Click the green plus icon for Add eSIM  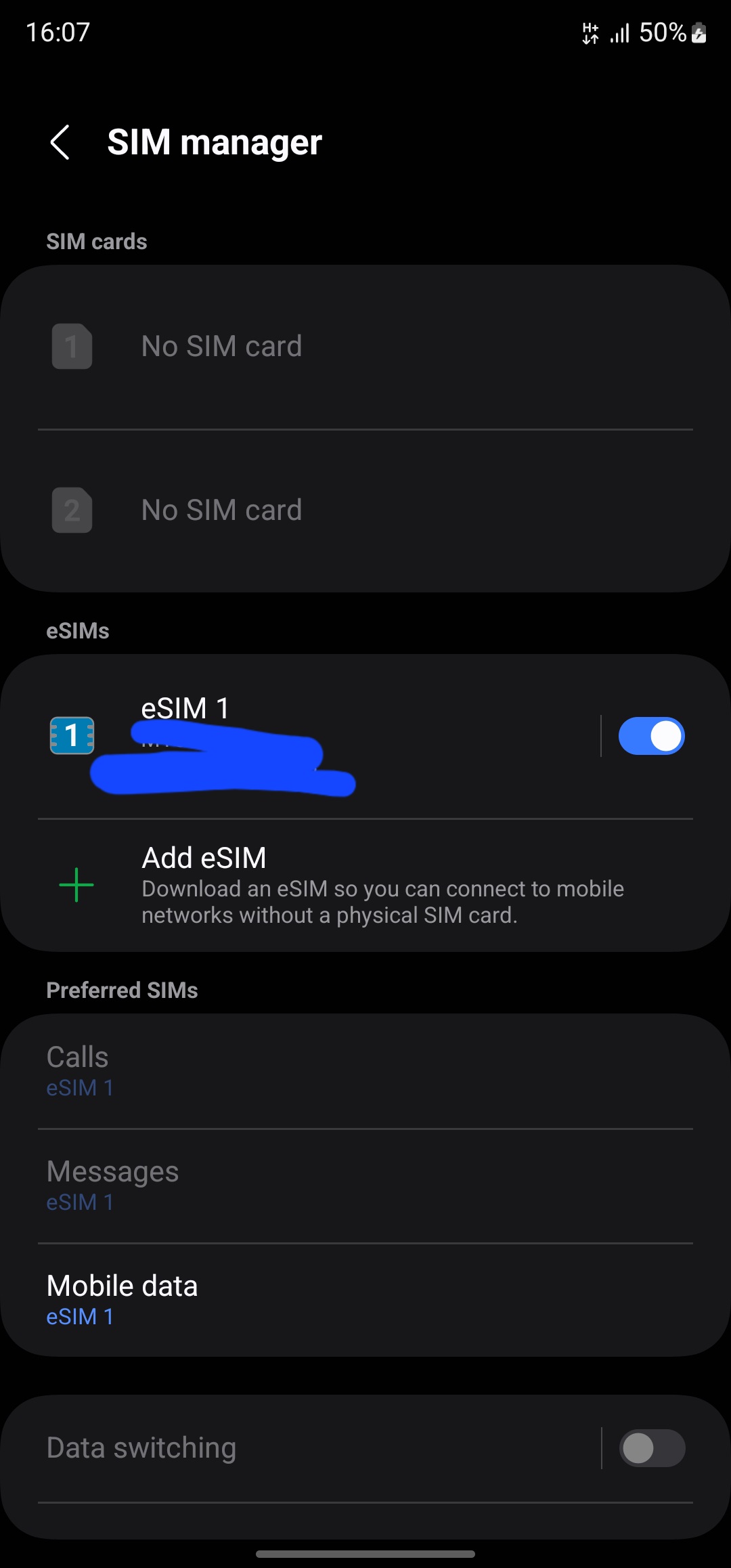[x=75, y=884]
